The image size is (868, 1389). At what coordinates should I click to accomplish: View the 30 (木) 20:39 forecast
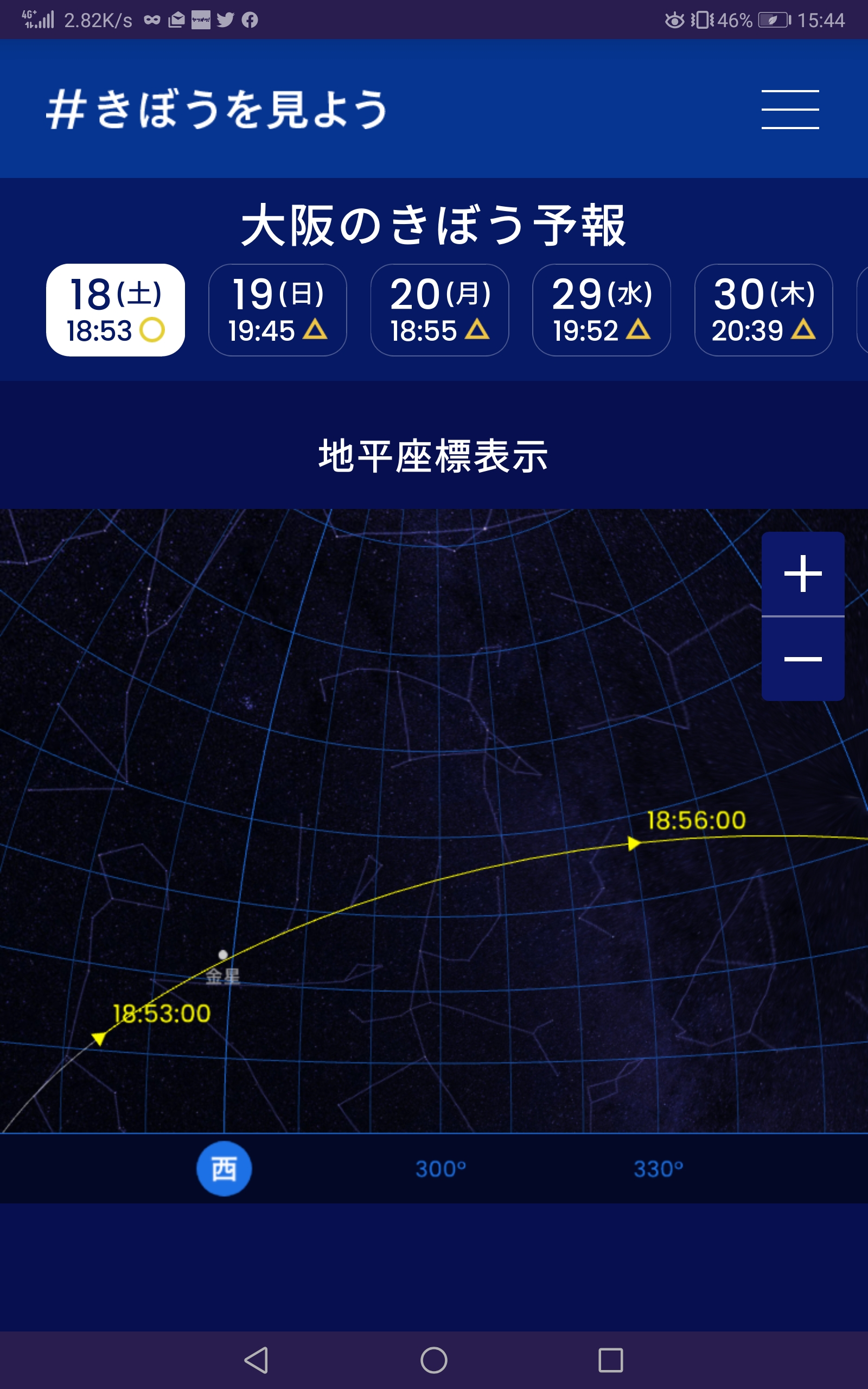tap(763, 310)
